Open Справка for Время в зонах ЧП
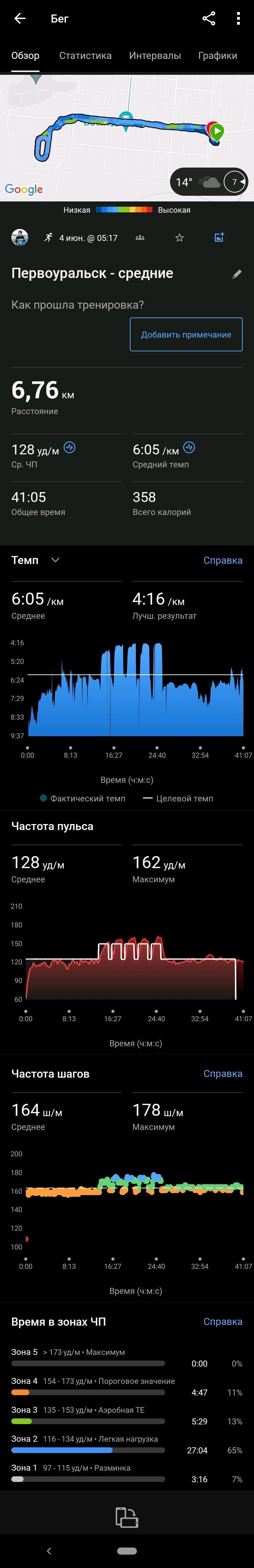The height and width of the screenshot is (1568, 254). click(x=222, y=1321)
